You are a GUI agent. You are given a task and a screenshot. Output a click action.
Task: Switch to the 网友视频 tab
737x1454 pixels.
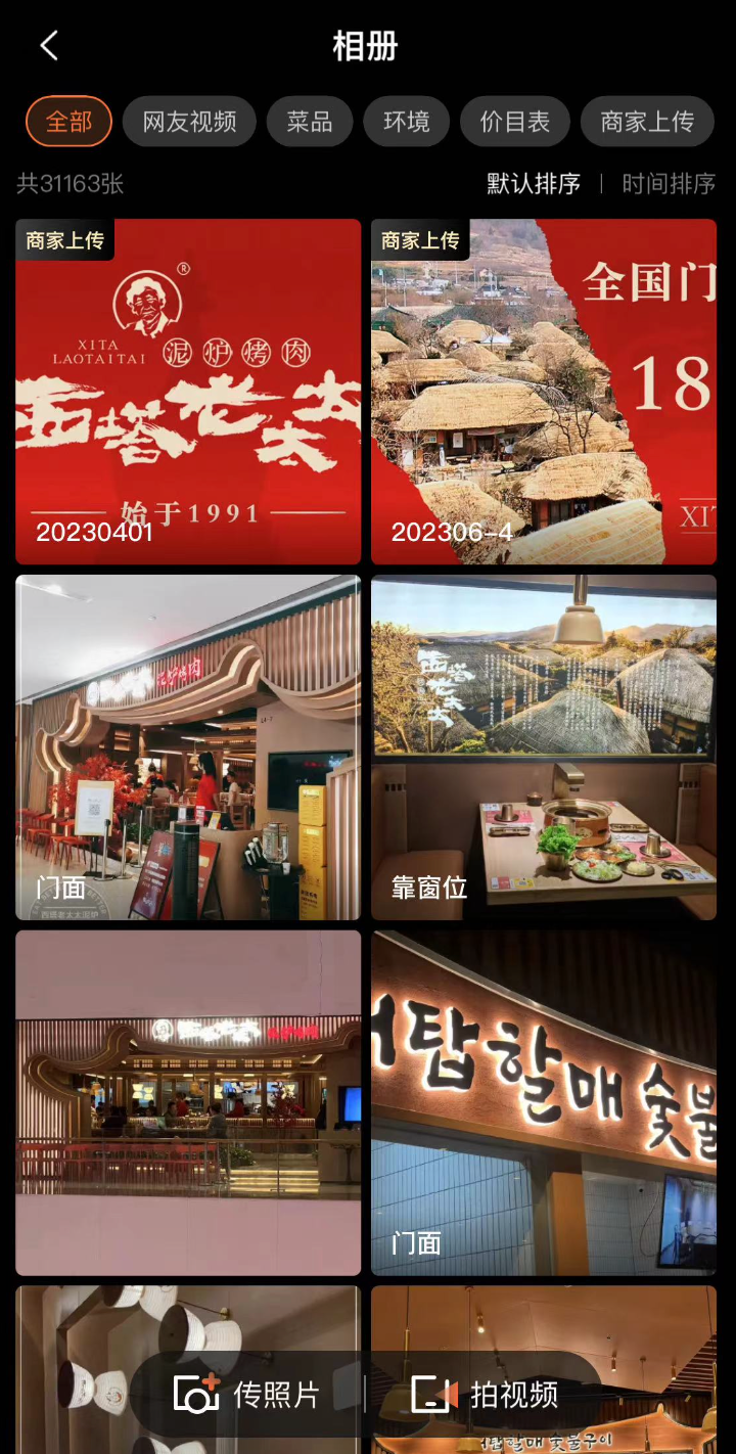[189, 122]
